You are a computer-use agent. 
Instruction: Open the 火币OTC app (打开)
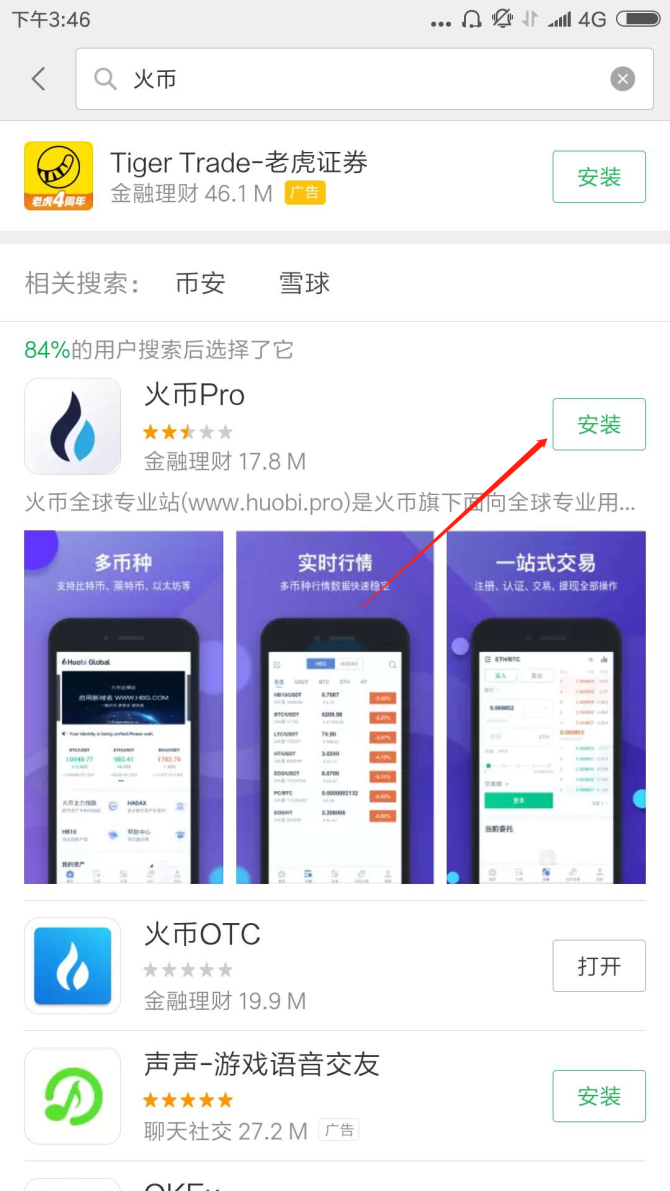point(598,966)
